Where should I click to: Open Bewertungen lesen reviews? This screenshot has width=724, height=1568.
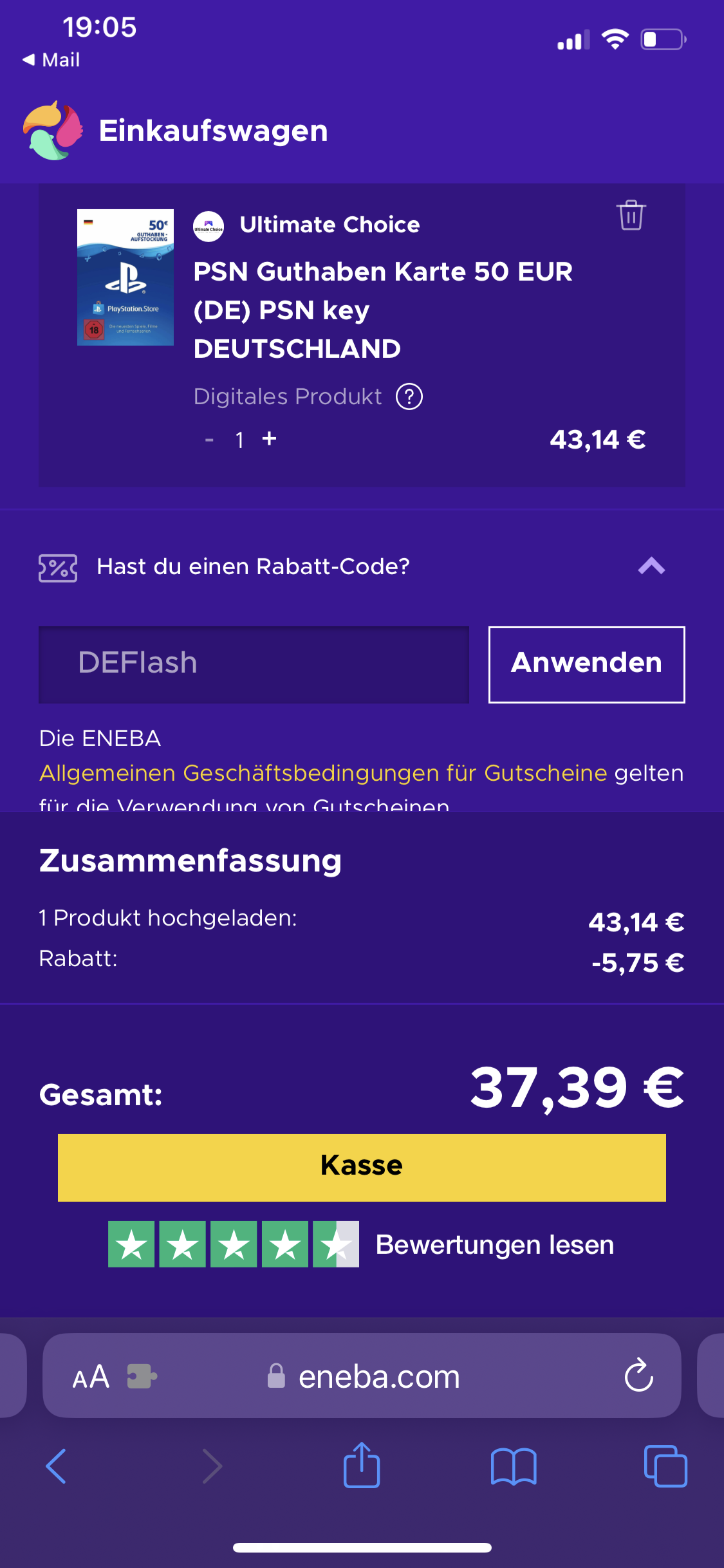point(494,1244)
